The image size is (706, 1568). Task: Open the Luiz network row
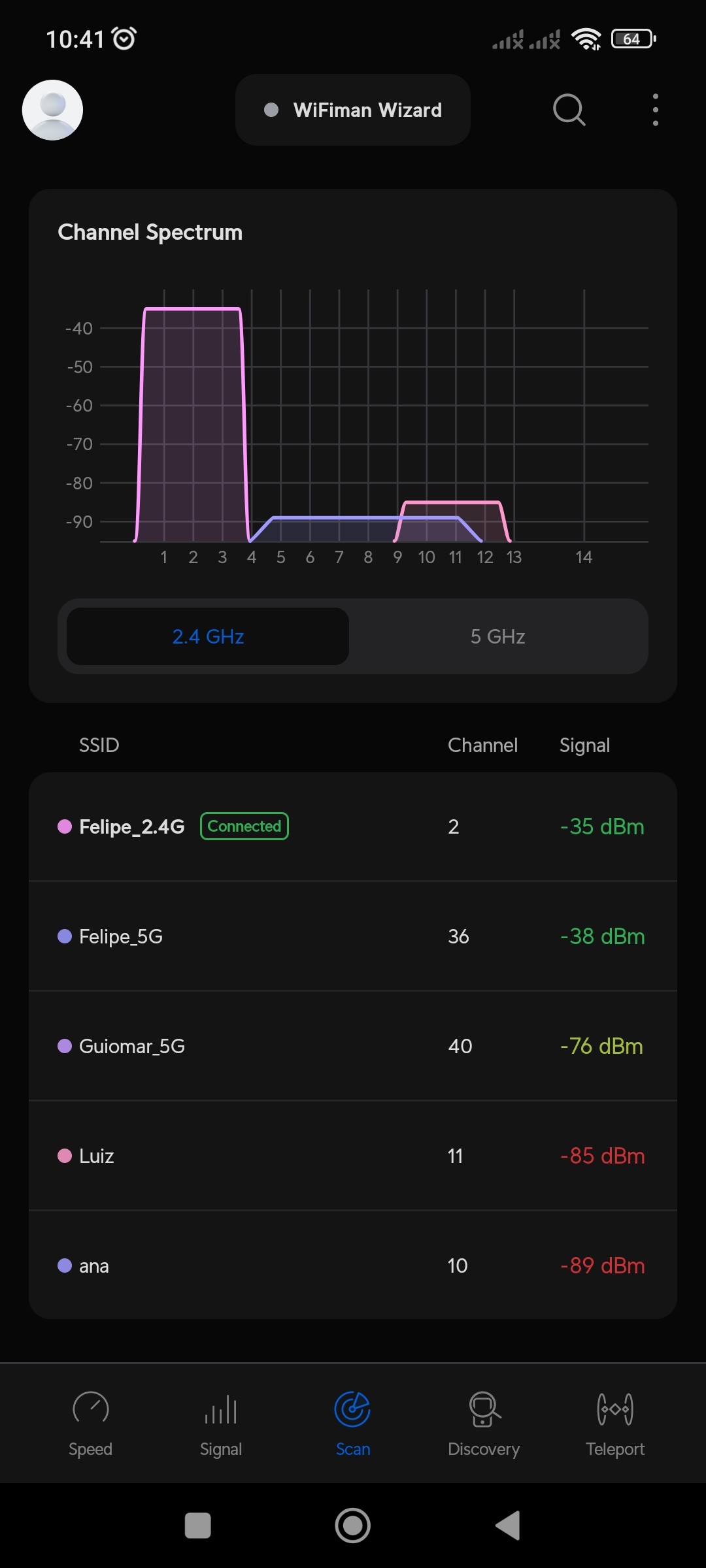[x=353, y=1156]
